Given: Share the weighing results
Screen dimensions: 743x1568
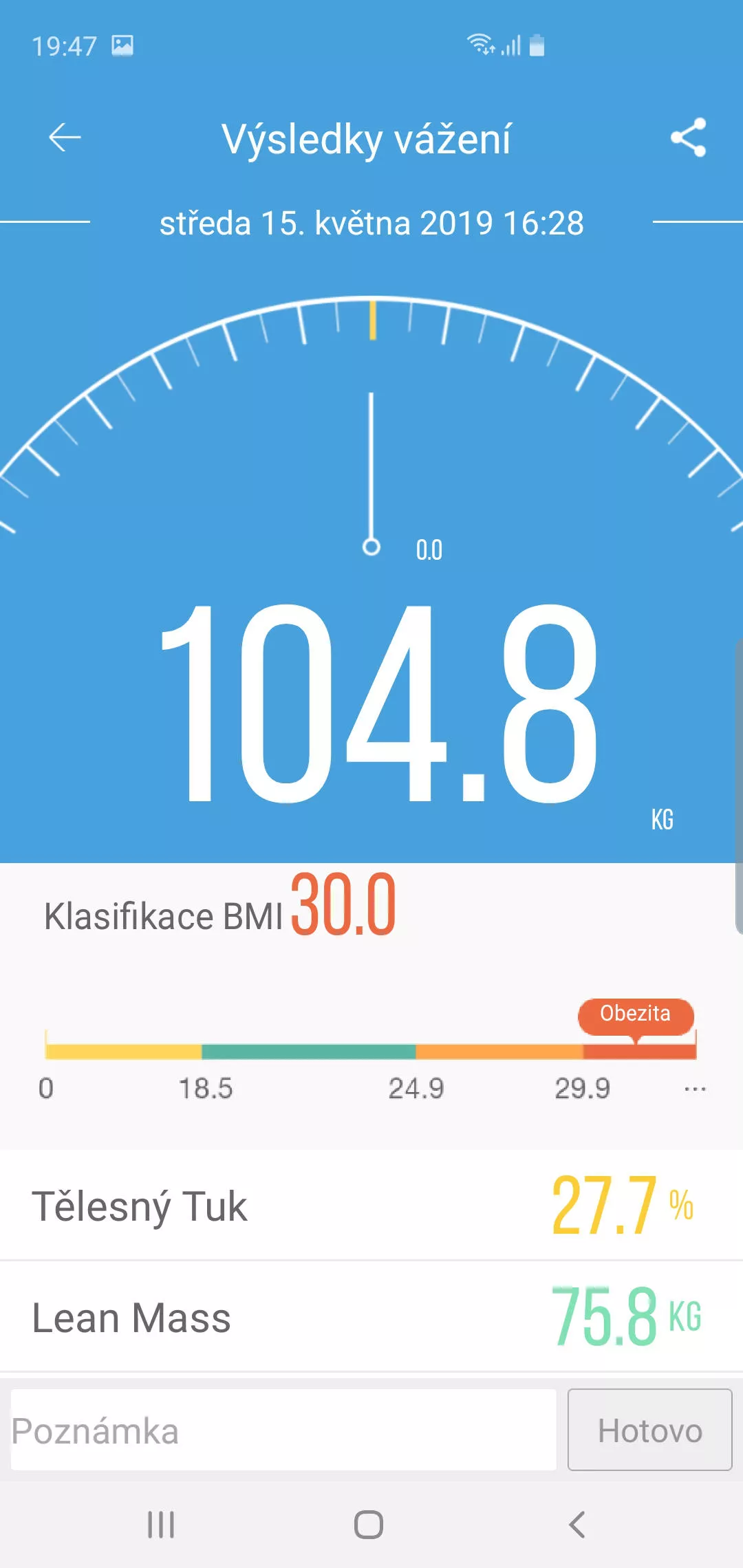Looking at the screenshot, I should coord(688,138).
